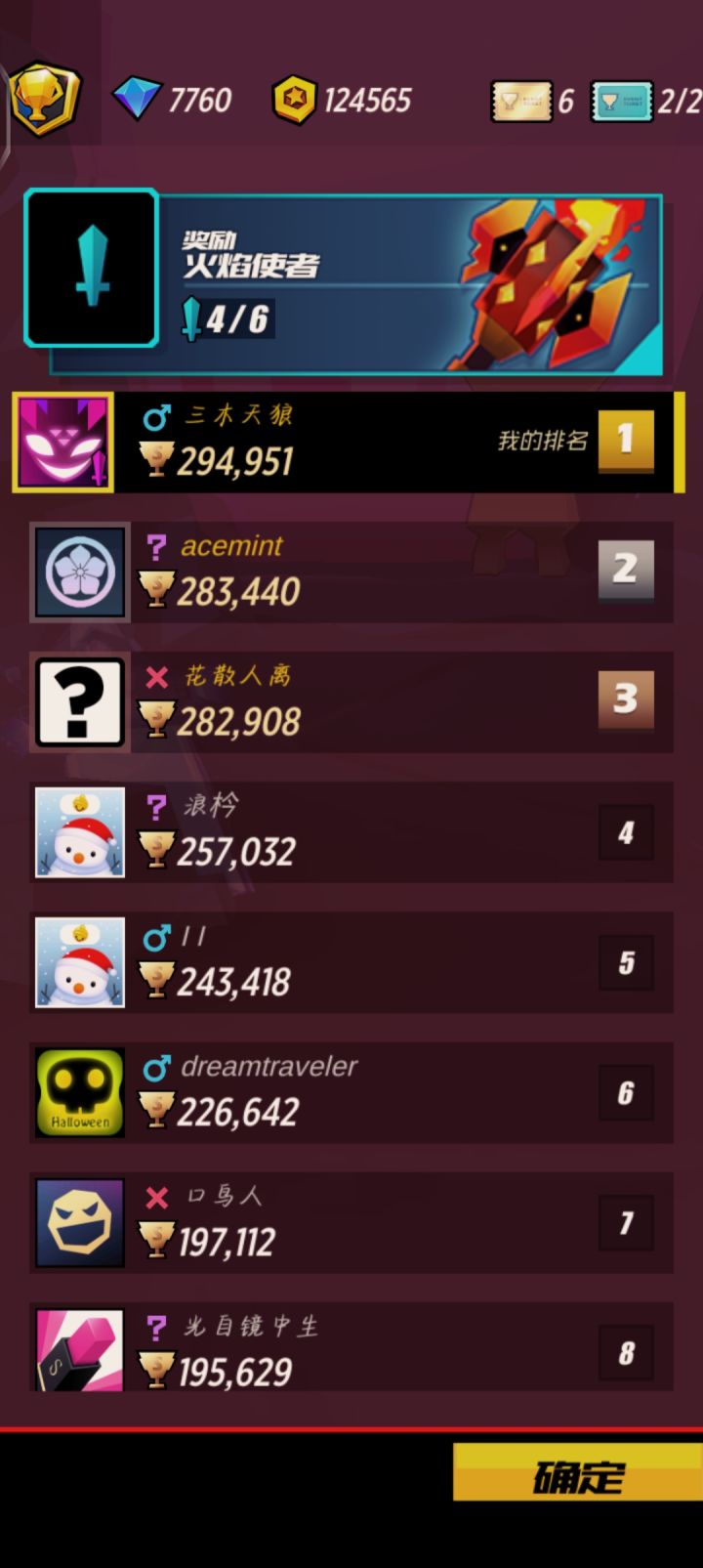This screenshot has height=1568, width=703.
Task: Open the gold event ticket icon
Action: pos(523,102)
